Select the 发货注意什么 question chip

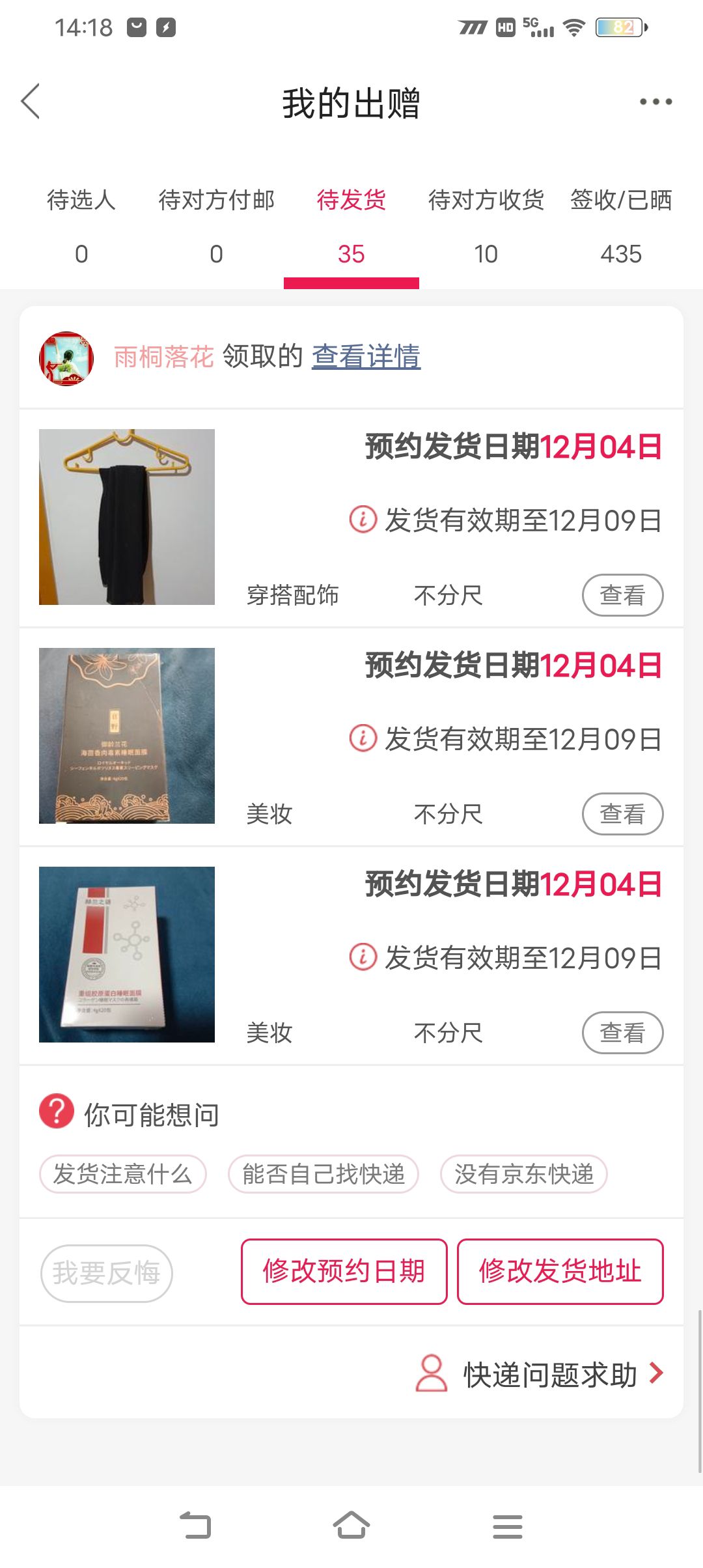point(123,1174)
